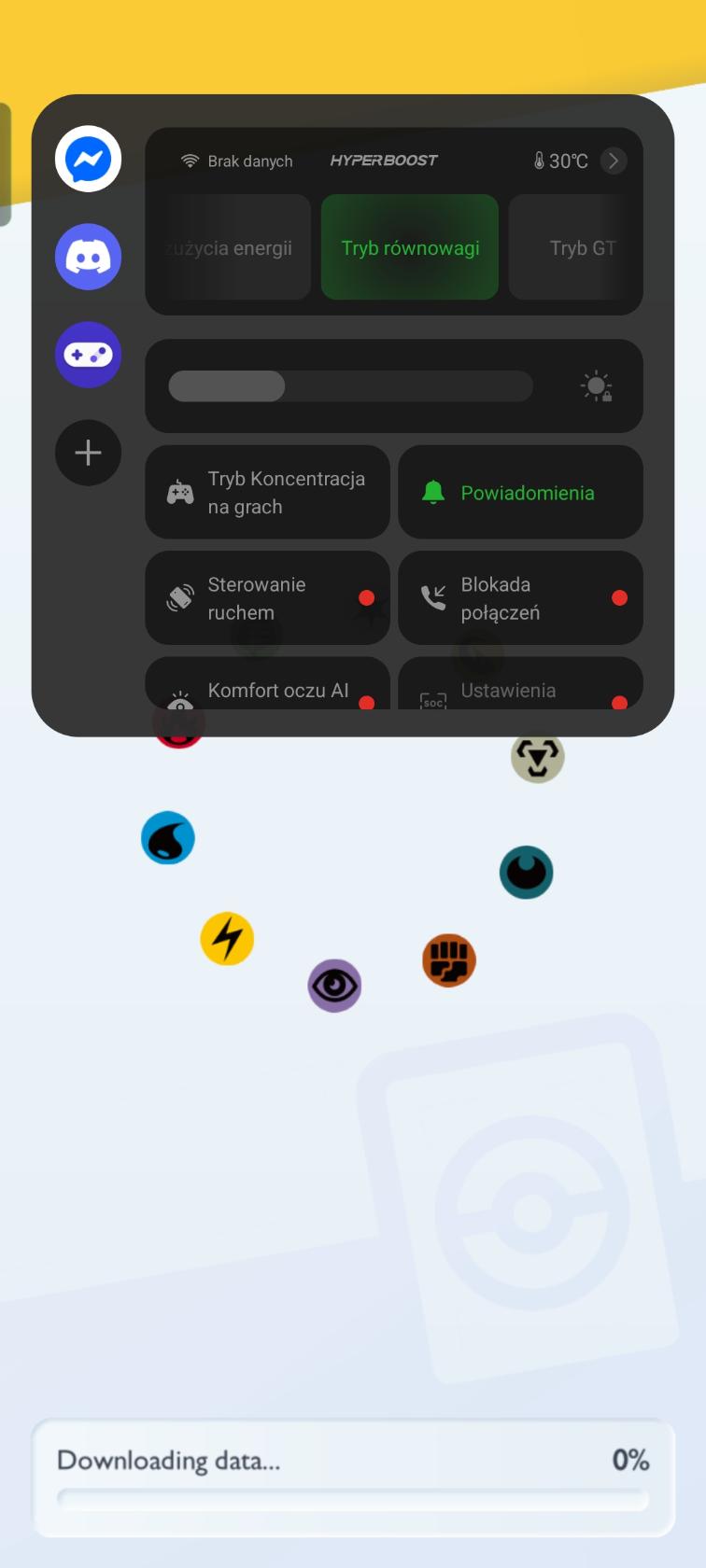Toggle Powiadomienia setting
Screen dimensions: 706x1568
pos(520,492)
